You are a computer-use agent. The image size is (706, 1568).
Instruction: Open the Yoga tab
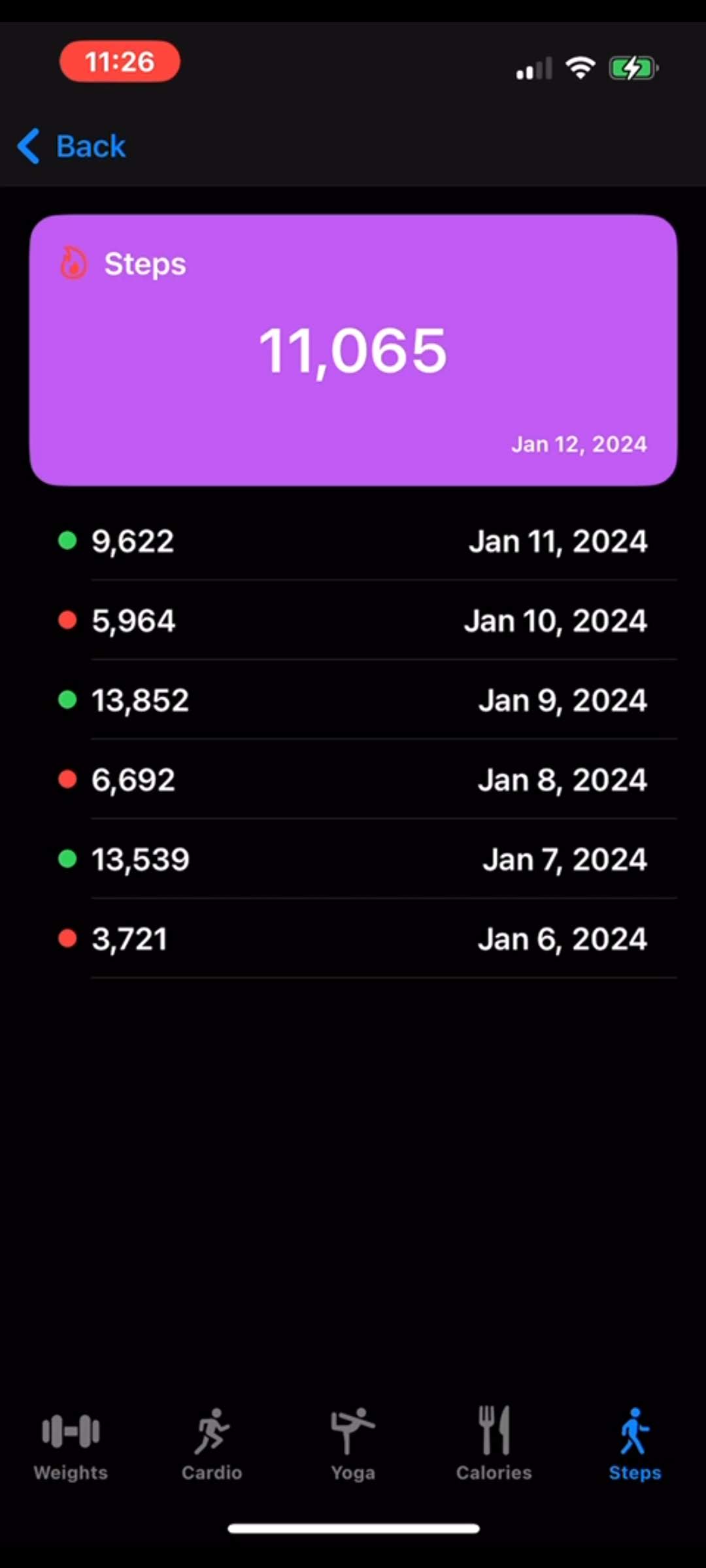pos(353,1445)
